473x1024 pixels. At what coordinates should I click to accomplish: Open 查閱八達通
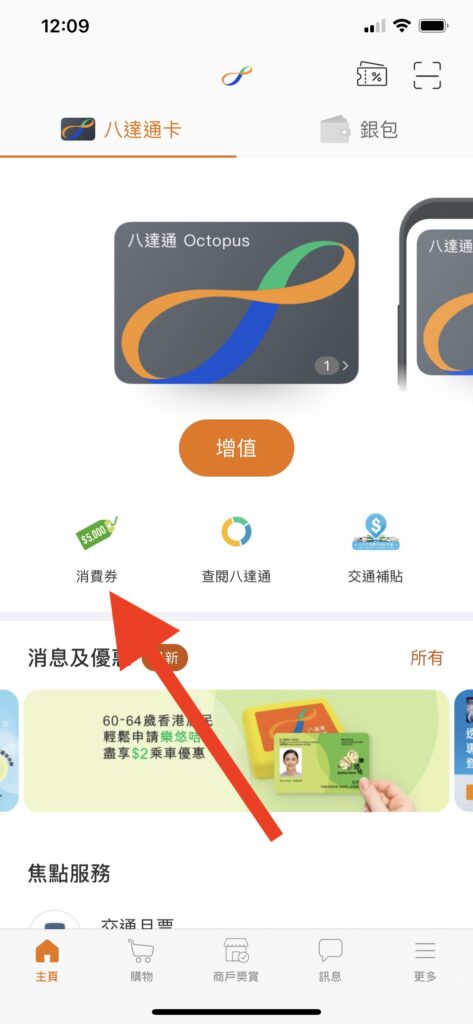(x=236, y=549)
